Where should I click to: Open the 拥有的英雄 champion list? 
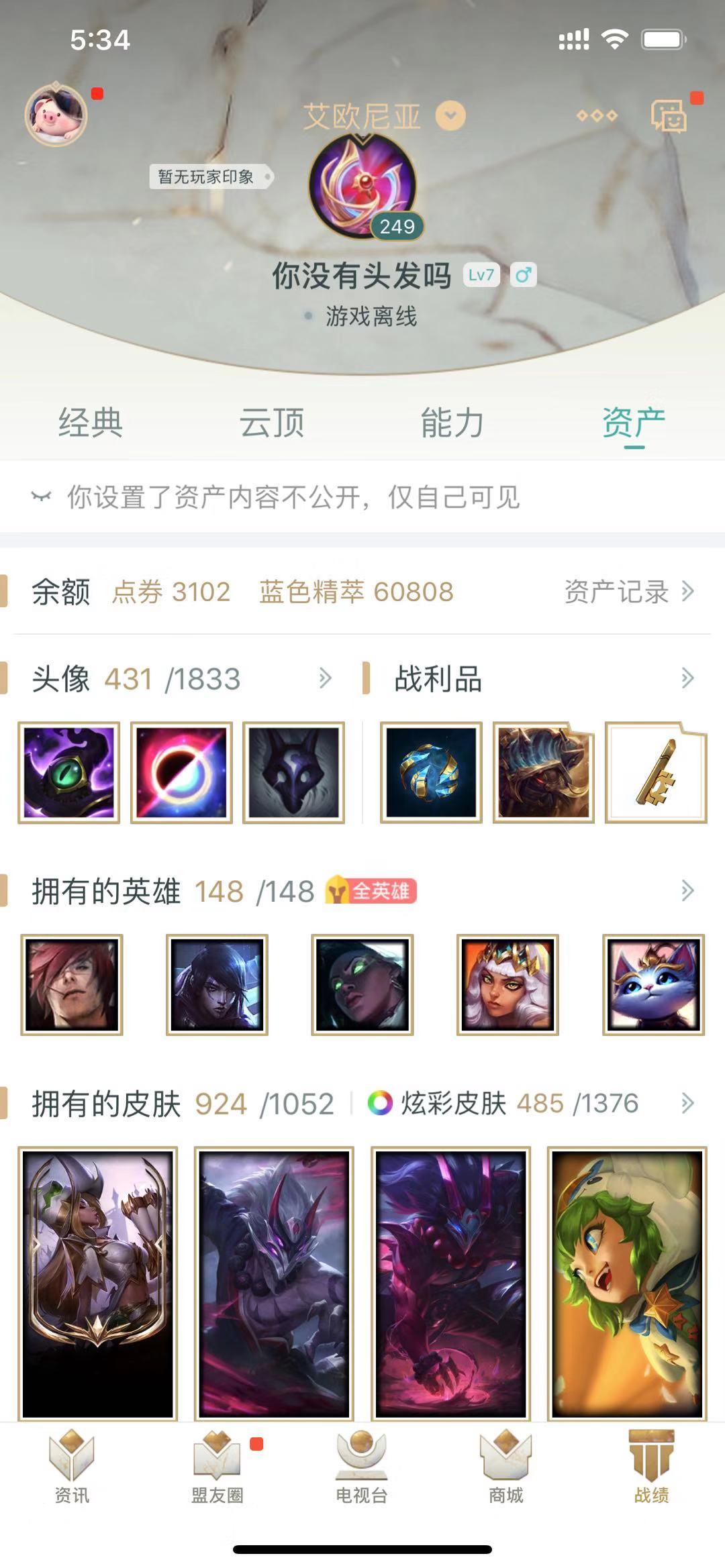point(687,891)
